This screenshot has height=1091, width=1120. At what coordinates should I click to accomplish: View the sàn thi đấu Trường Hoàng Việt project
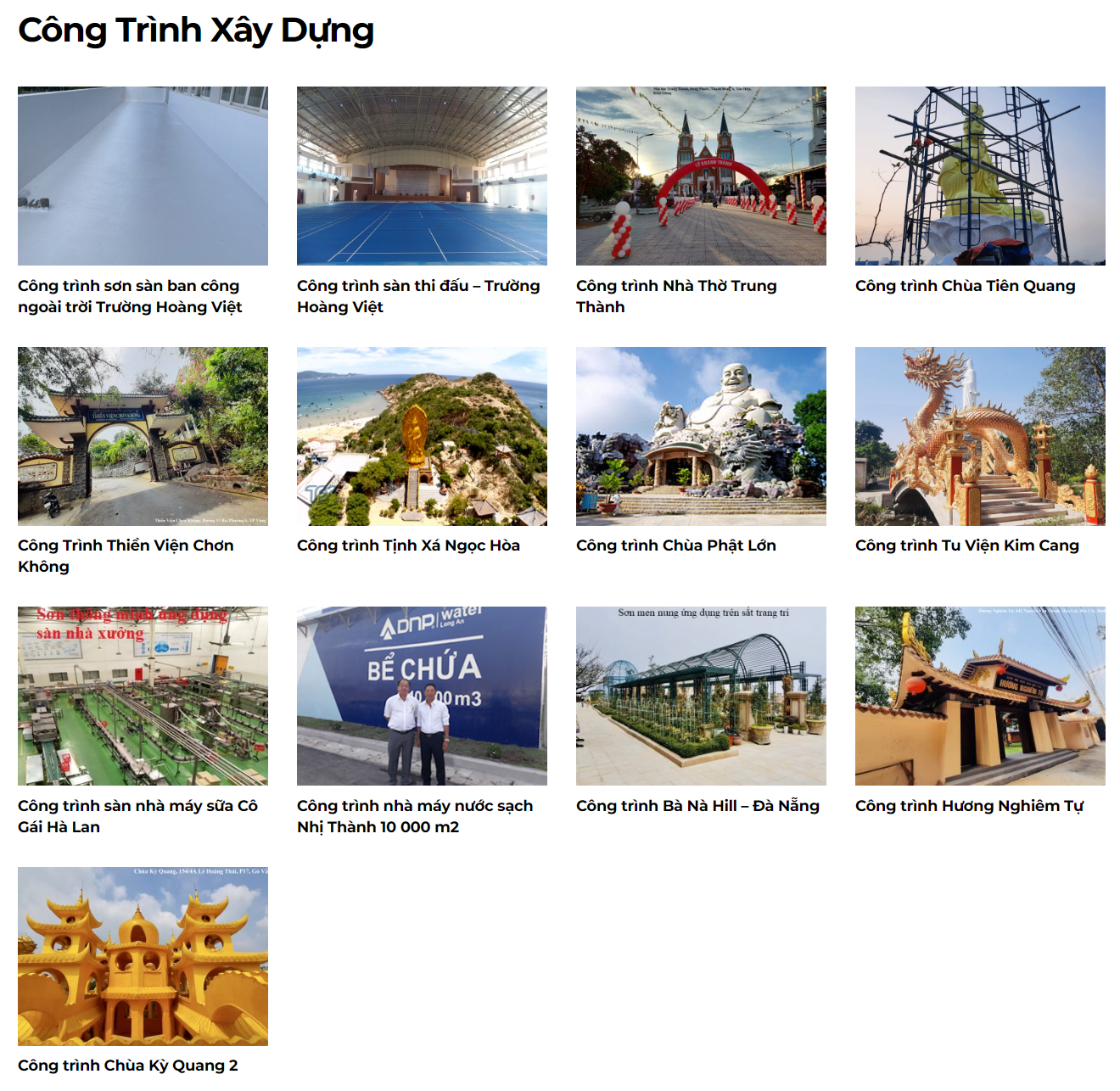click(422, 176)
